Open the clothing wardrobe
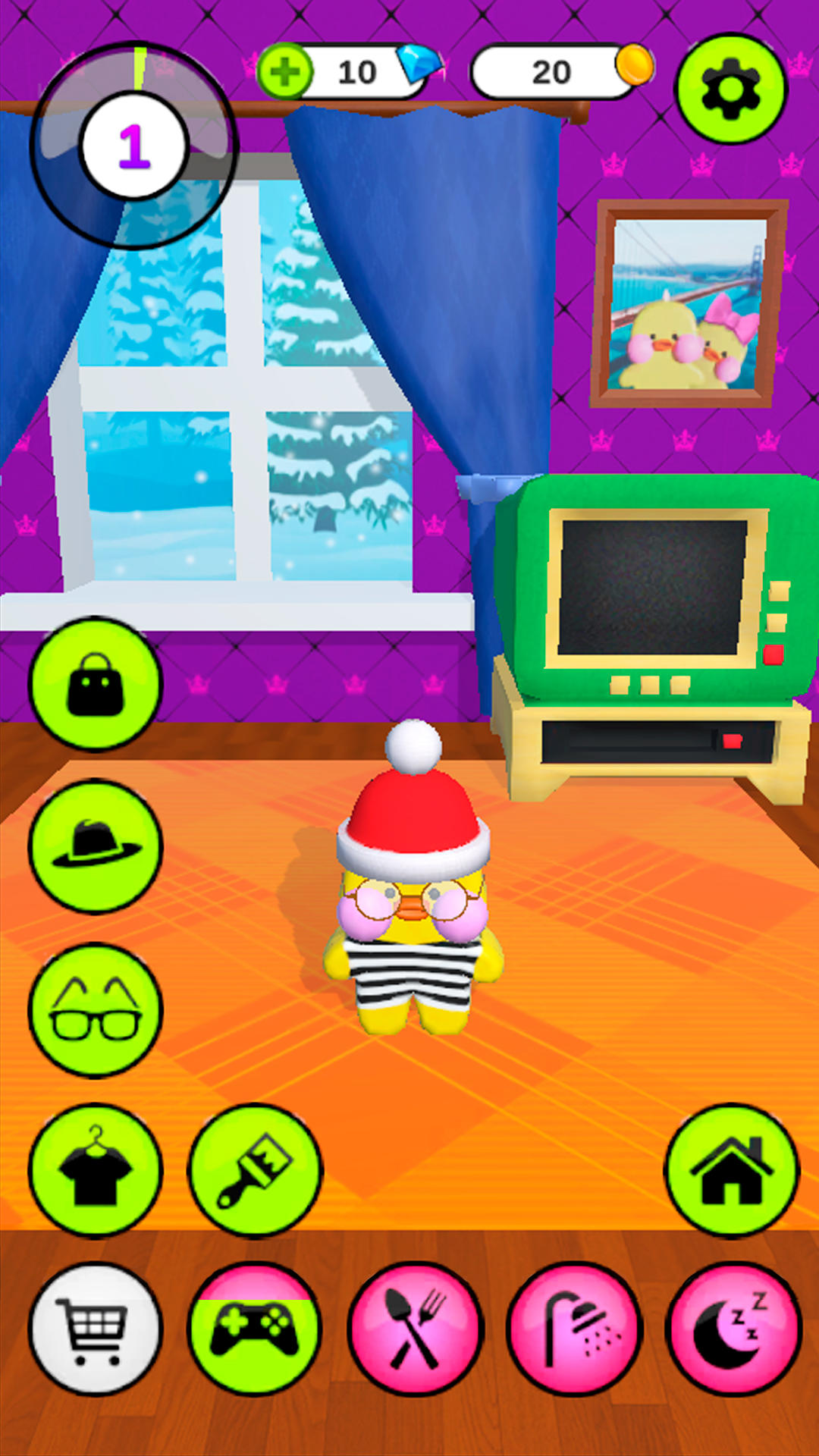This screenshot has height=1456, width=819. point(96,1170)
